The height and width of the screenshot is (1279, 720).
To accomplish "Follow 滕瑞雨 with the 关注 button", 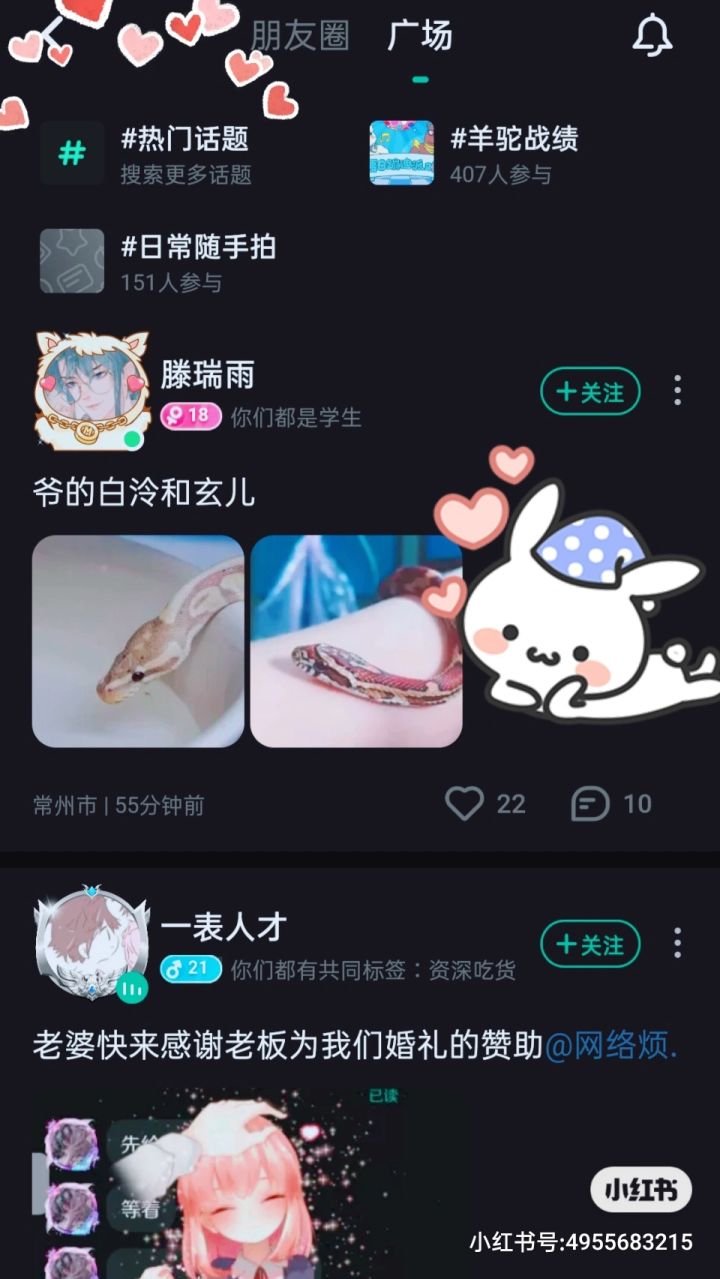I will coord(590,391).
